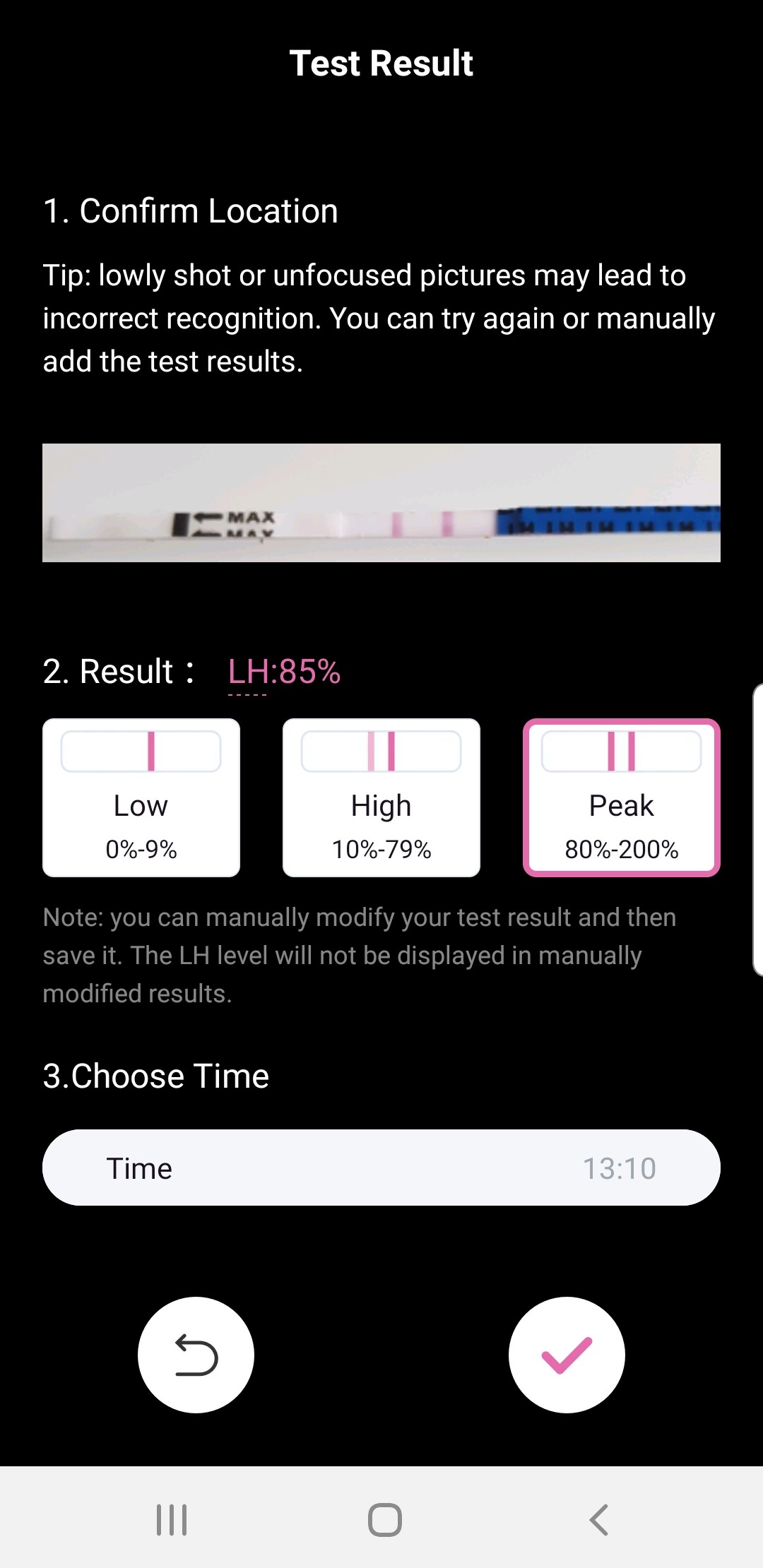Go back using system navigation bar

(x=598, y=1519)
